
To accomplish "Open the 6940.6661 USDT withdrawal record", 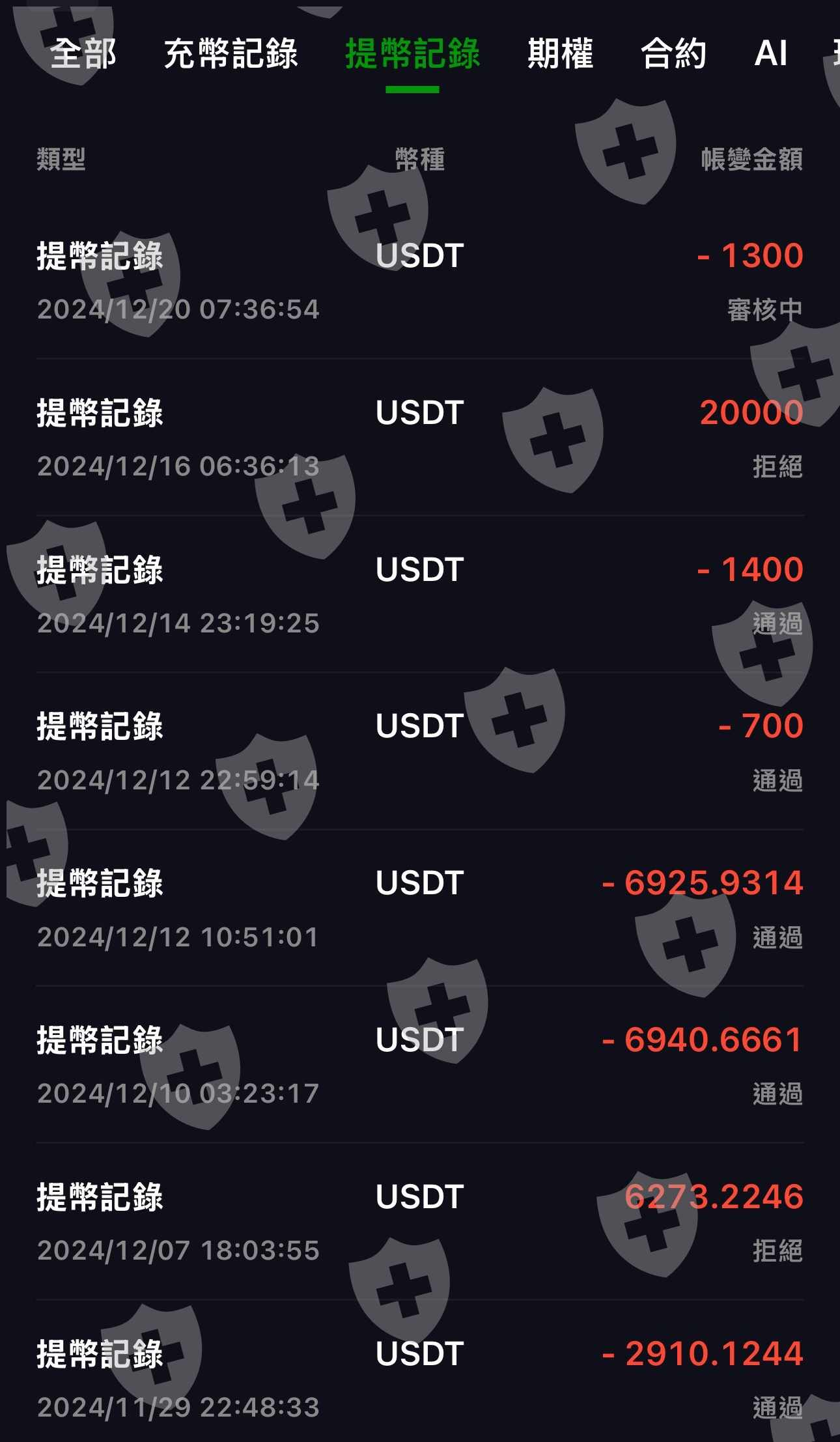I will [420, 1065].
